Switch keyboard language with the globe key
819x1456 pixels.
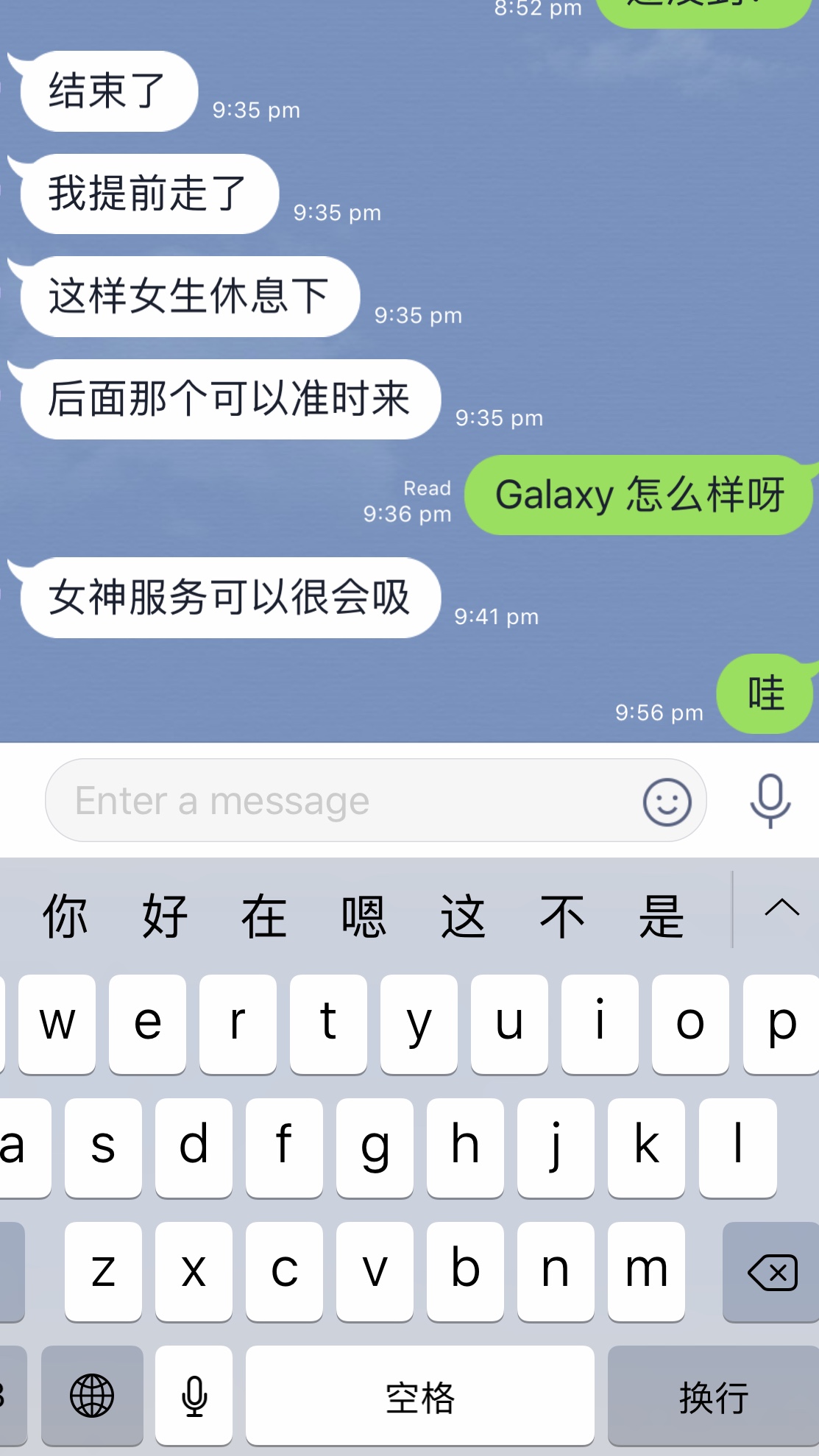point(92,1395)
